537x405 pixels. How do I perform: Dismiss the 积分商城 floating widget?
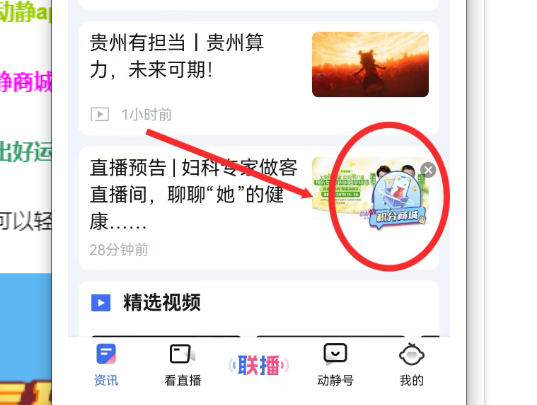pyautogui.click(x=428, y=170)
